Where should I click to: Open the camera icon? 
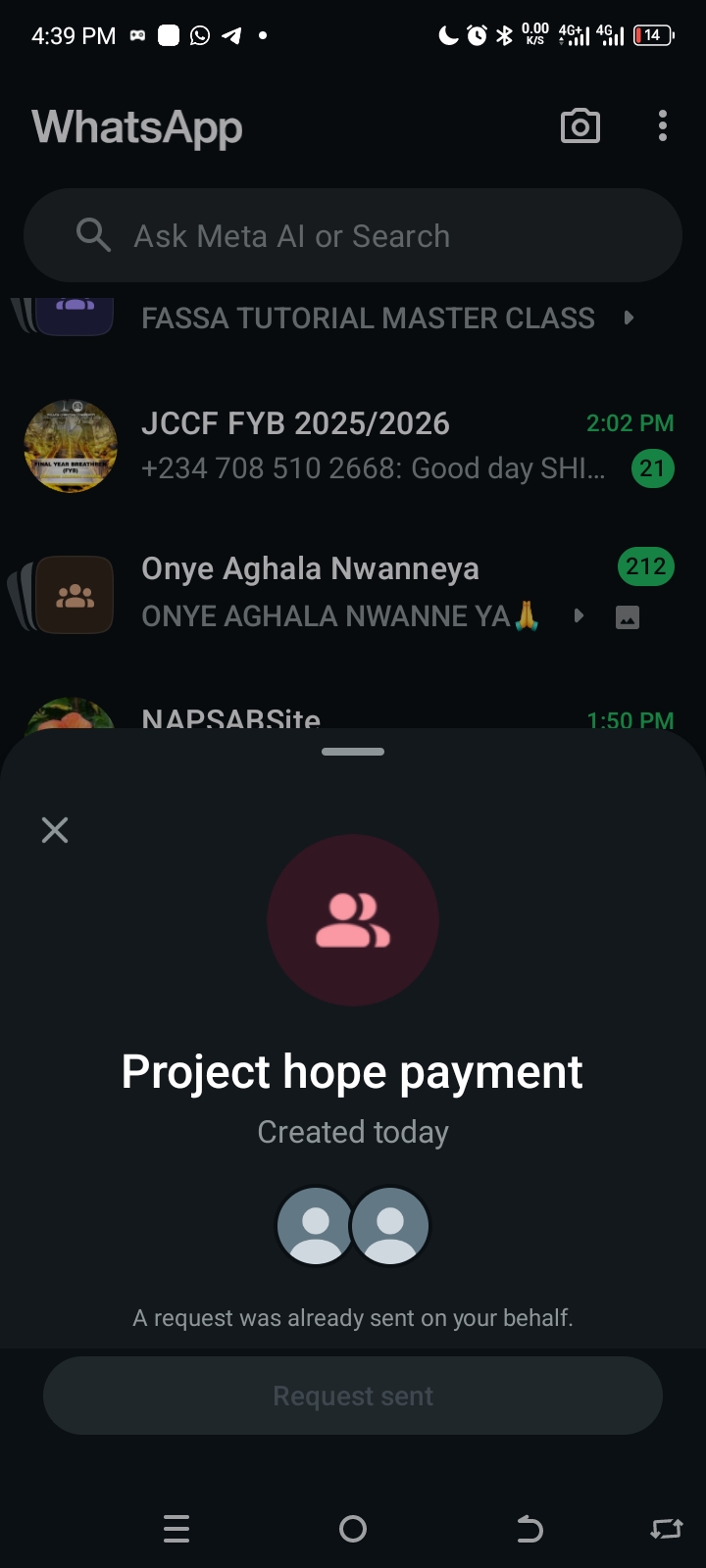click(x=580, y=126)
